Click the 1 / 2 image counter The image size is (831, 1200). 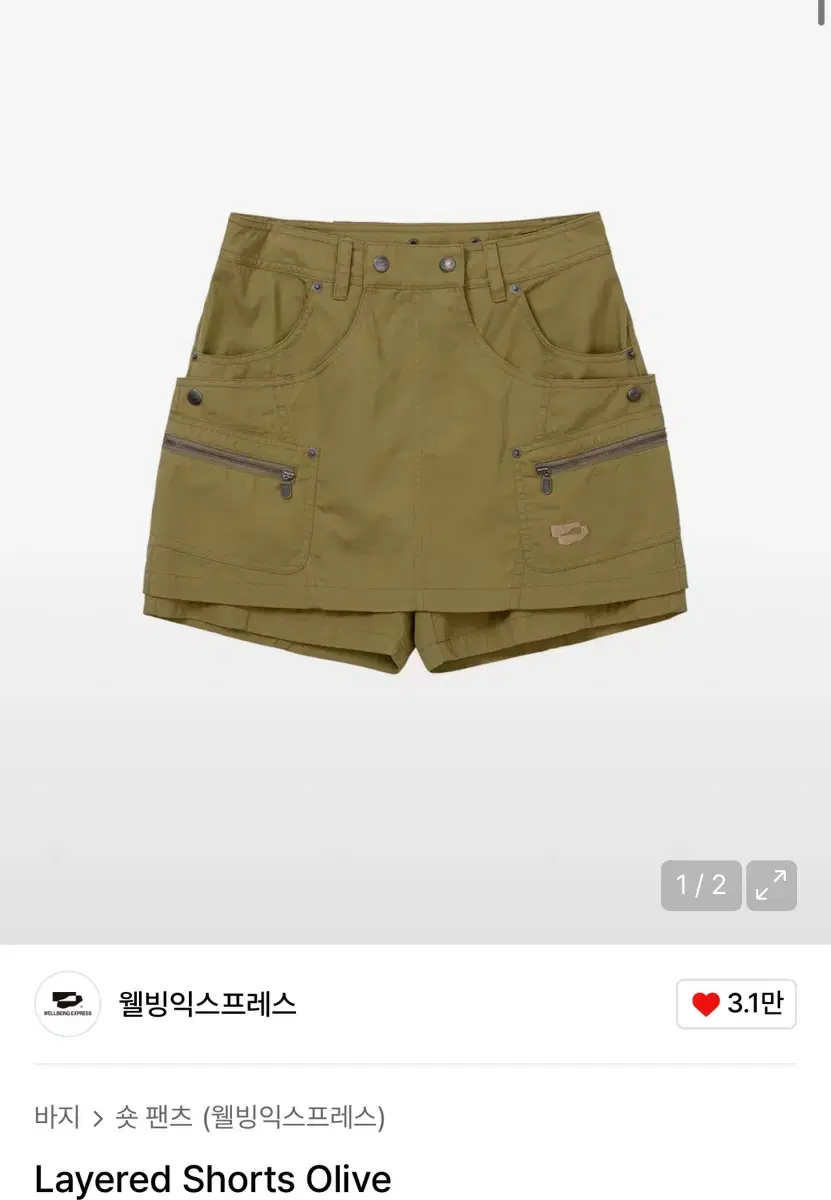tap(701, 886)
